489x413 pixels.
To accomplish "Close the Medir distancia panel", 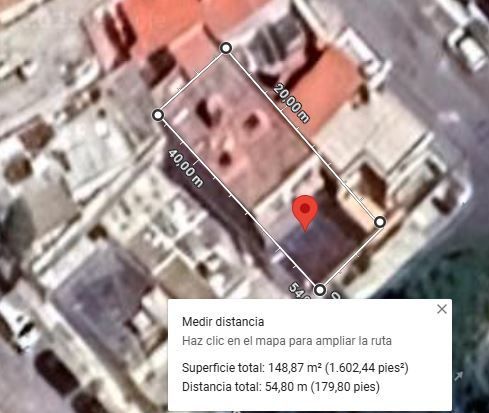I will 442,309.
